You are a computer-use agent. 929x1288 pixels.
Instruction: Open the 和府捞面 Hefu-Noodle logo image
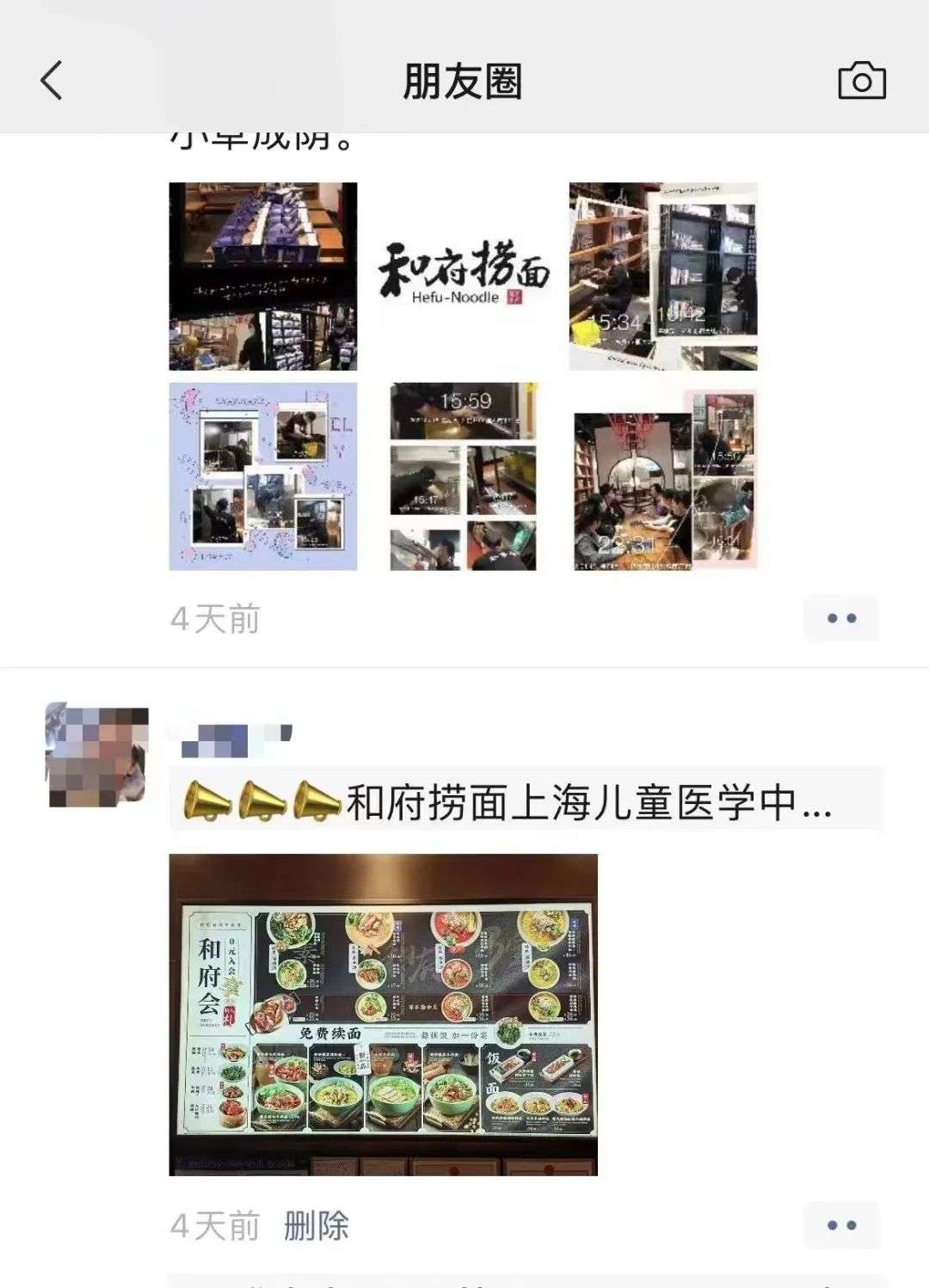(463, 276)
